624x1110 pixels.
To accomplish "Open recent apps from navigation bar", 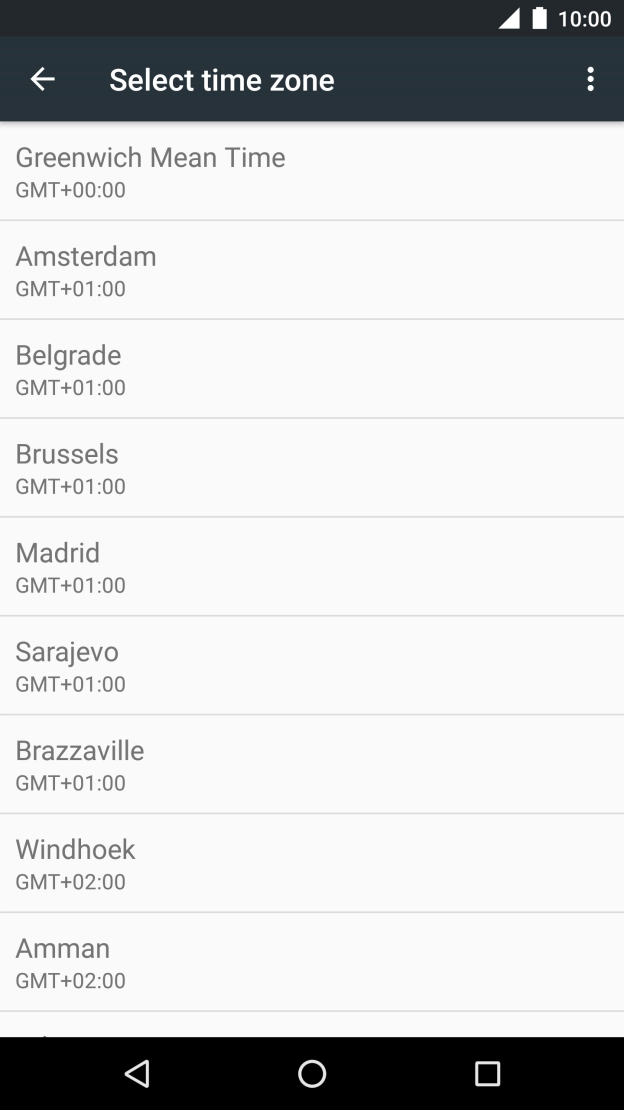I will pyautogui.click(x=487, y=1074).
